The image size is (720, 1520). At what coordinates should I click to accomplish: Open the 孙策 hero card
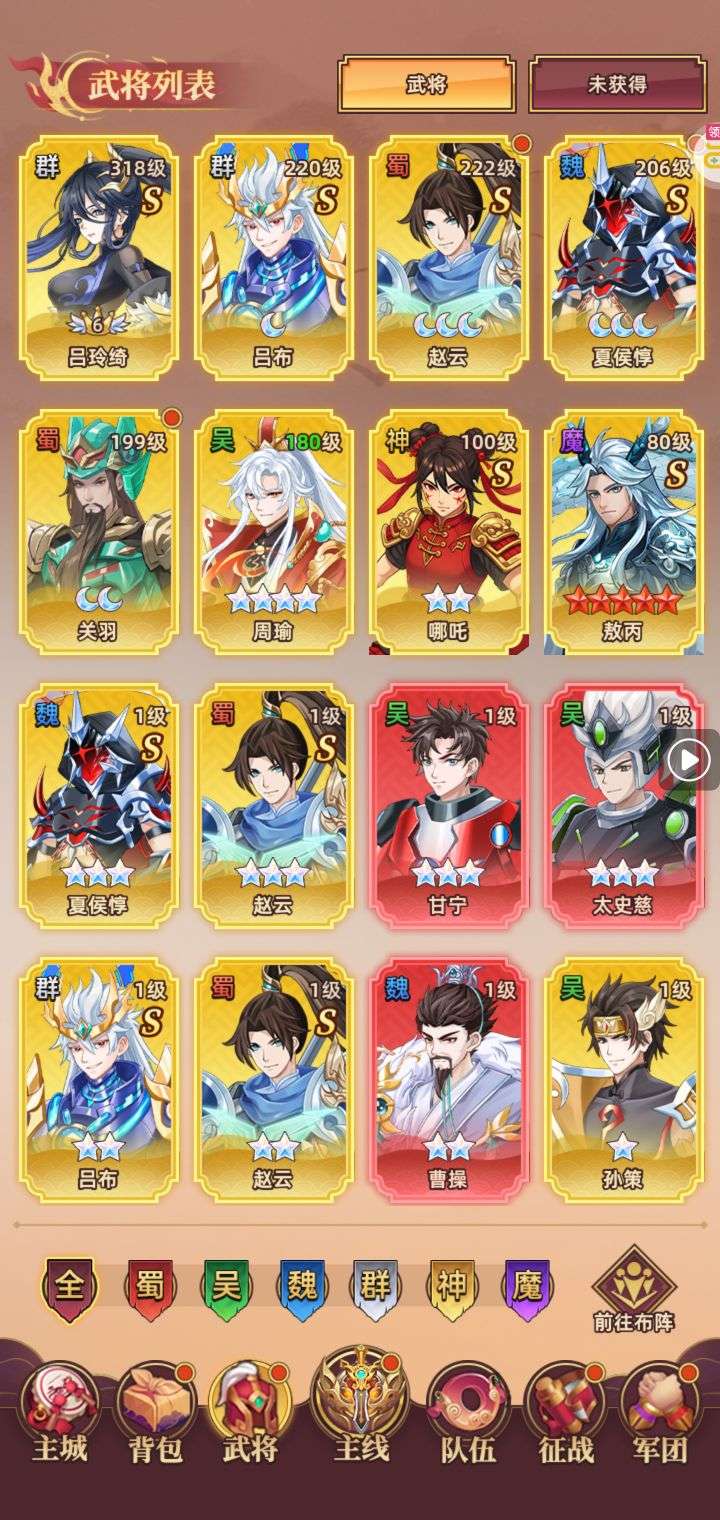tap(623, 1080)
